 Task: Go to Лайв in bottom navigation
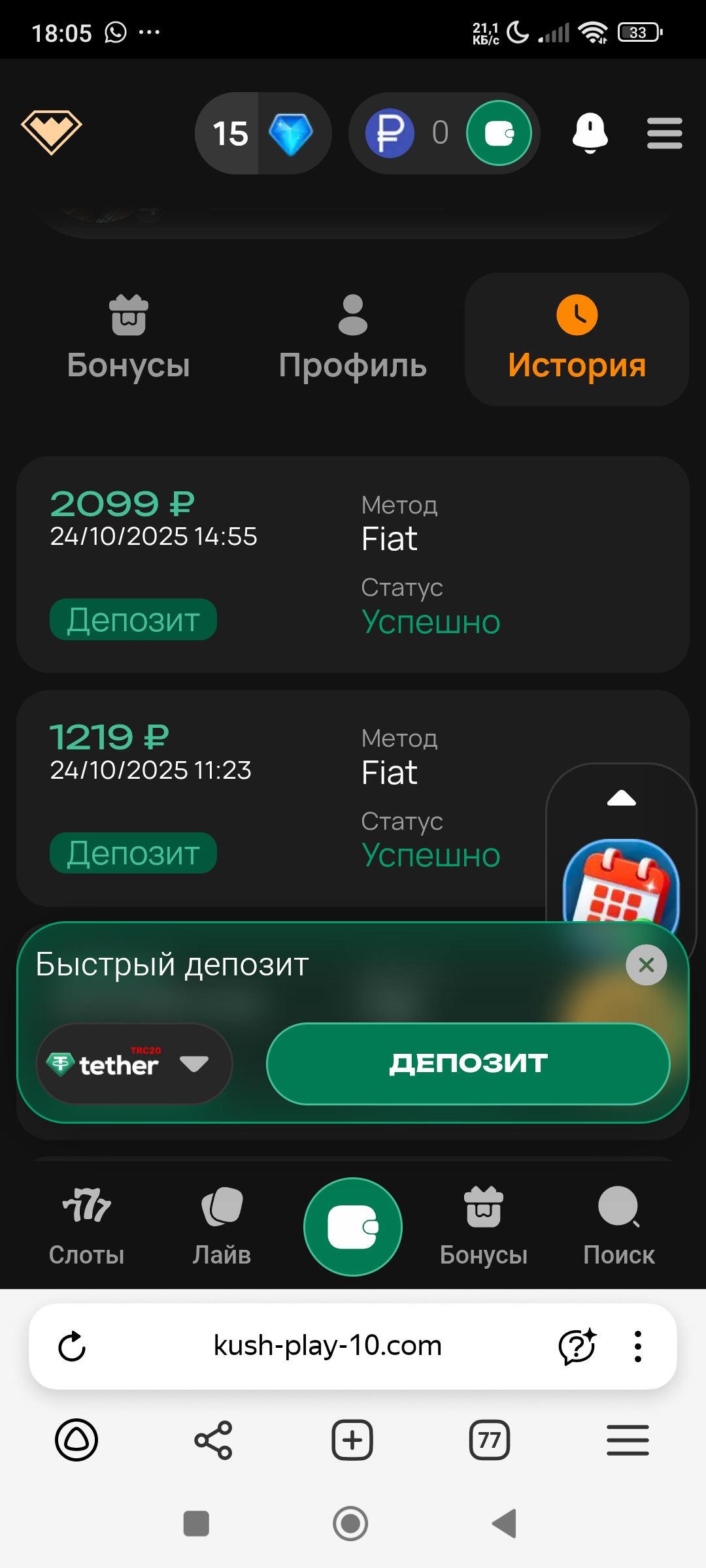click(x=222, y=1226)
